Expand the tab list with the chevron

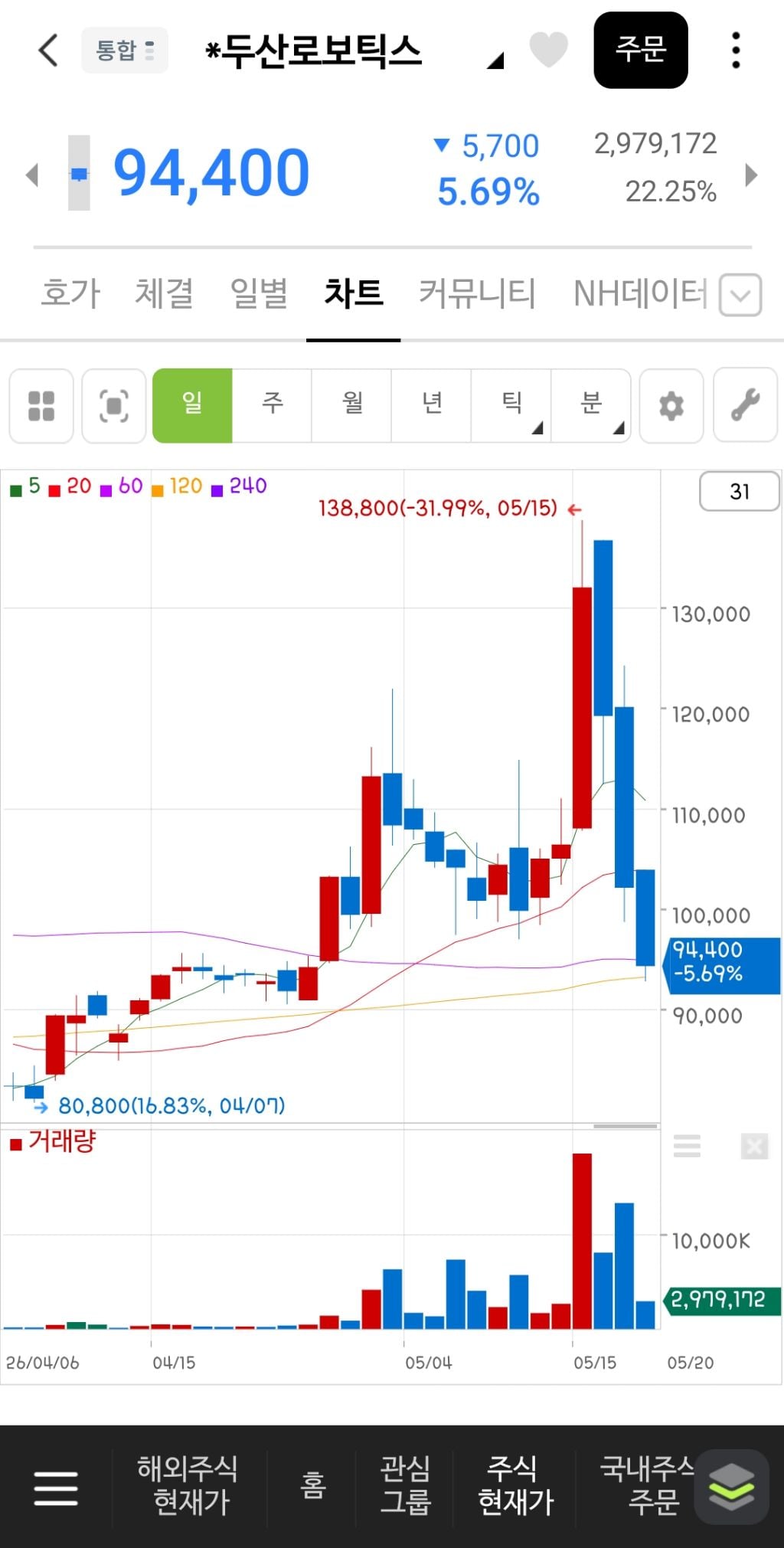tap(740, 295)
